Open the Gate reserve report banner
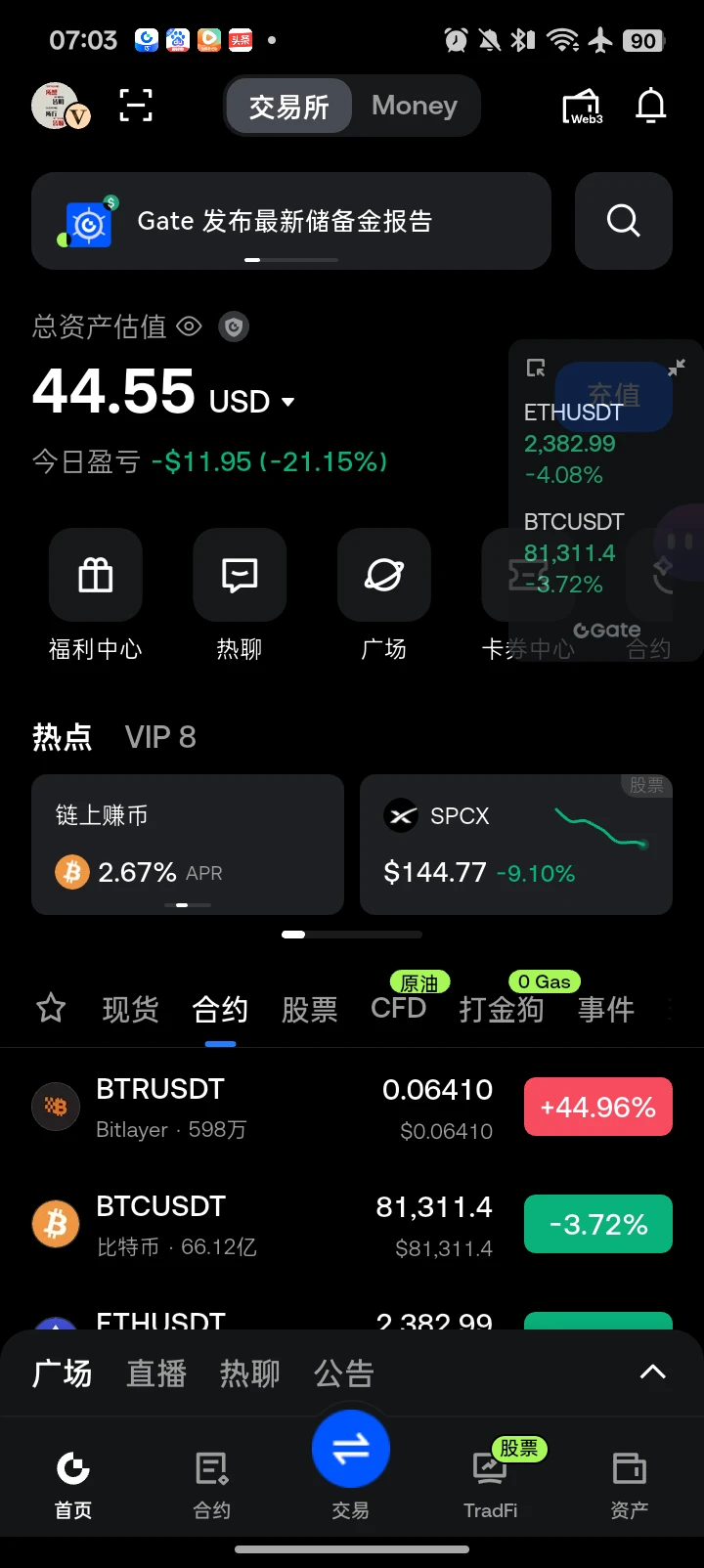The image size is (704, 1568). 291,221
